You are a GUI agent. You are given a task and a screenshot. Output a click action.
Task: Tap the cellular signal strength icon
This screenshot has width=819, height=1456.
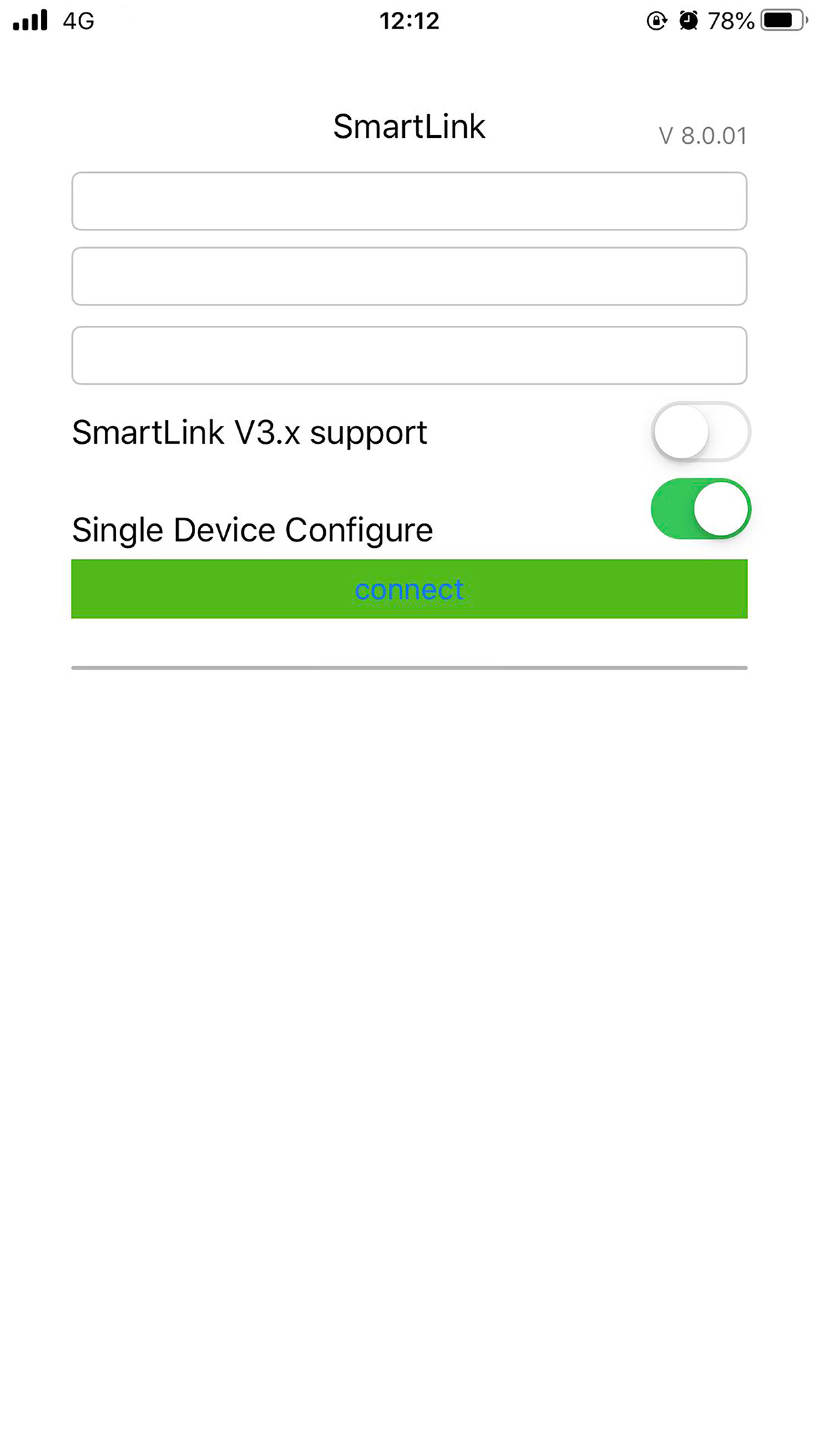click(x=31, y=20)
